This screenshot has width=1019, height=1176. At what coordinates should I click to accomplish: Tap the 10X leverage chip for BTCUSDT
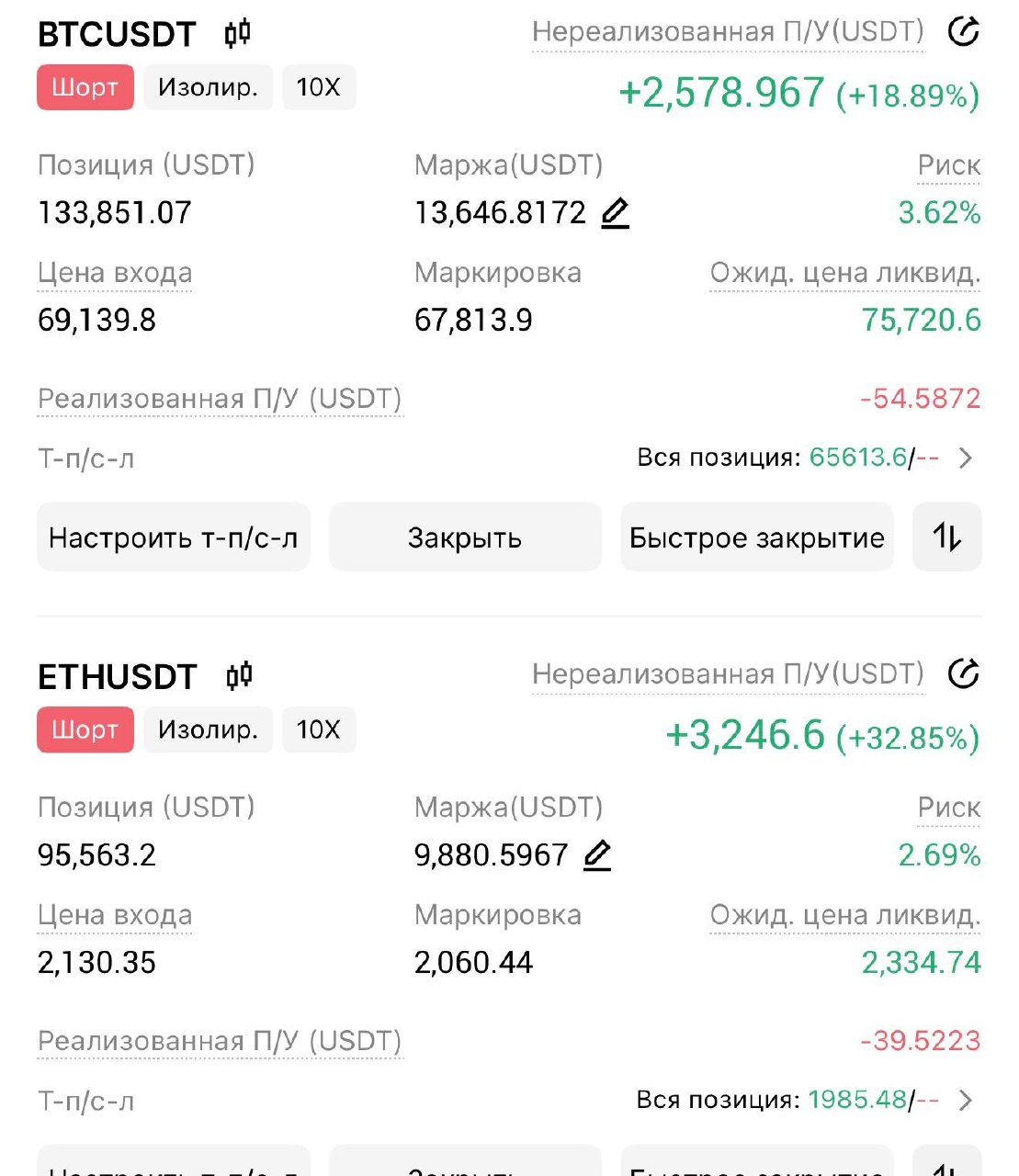[318, 87]
